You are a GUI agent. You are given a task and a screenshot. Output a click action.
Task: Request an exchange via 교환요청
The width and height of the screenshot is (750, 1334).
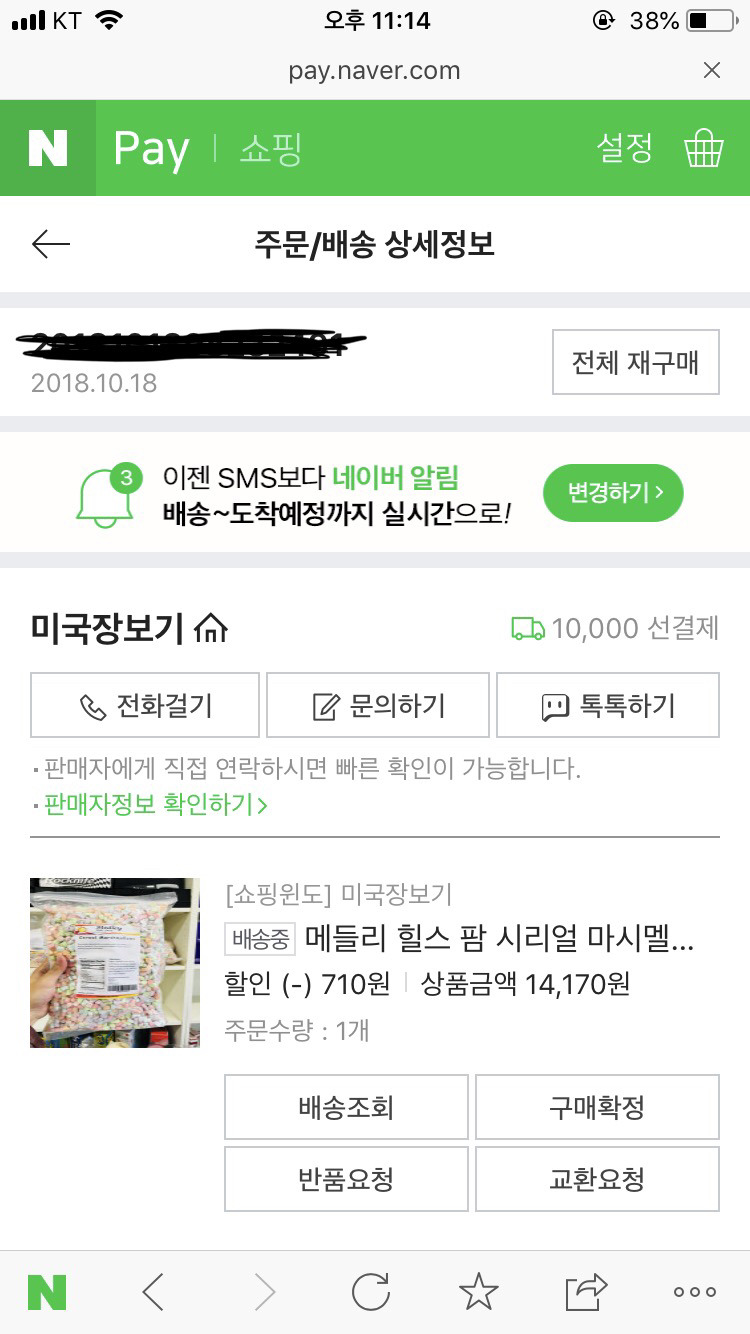[597, 1179]
